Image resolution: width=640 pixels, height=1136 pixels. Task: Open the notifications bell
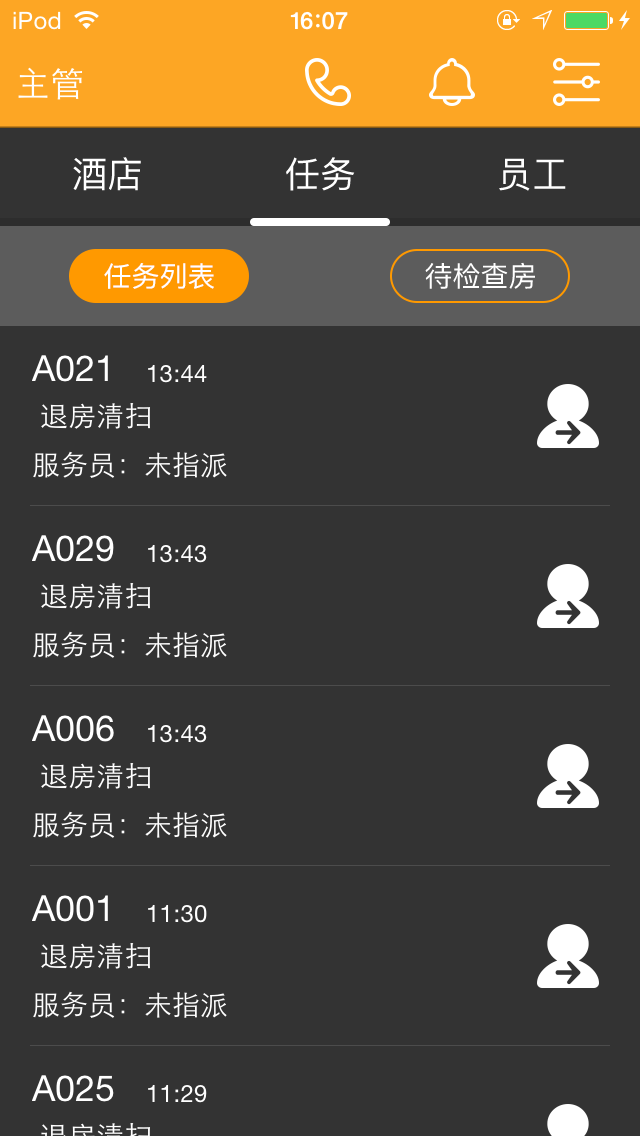point(452,82)
